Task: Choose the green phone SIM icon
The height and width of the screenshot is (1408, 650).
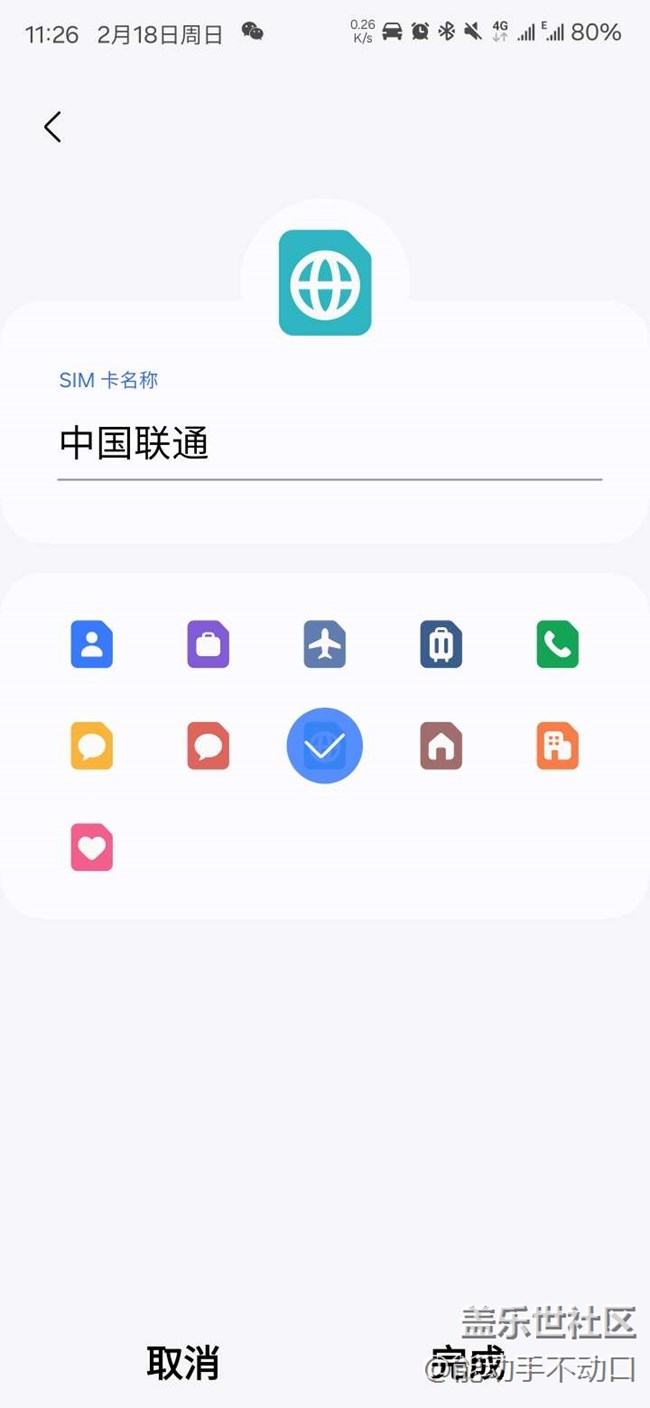Action: 558,644
